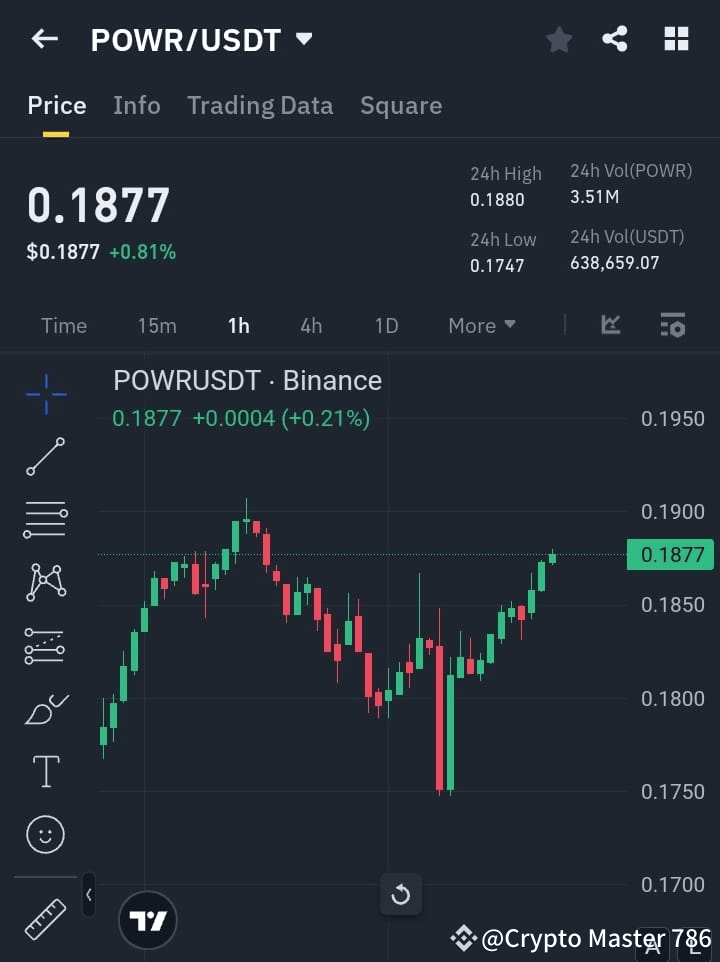Pick the brush drawing tool
The width and height of the screenshot is (720, 962).
click(44, 708)
